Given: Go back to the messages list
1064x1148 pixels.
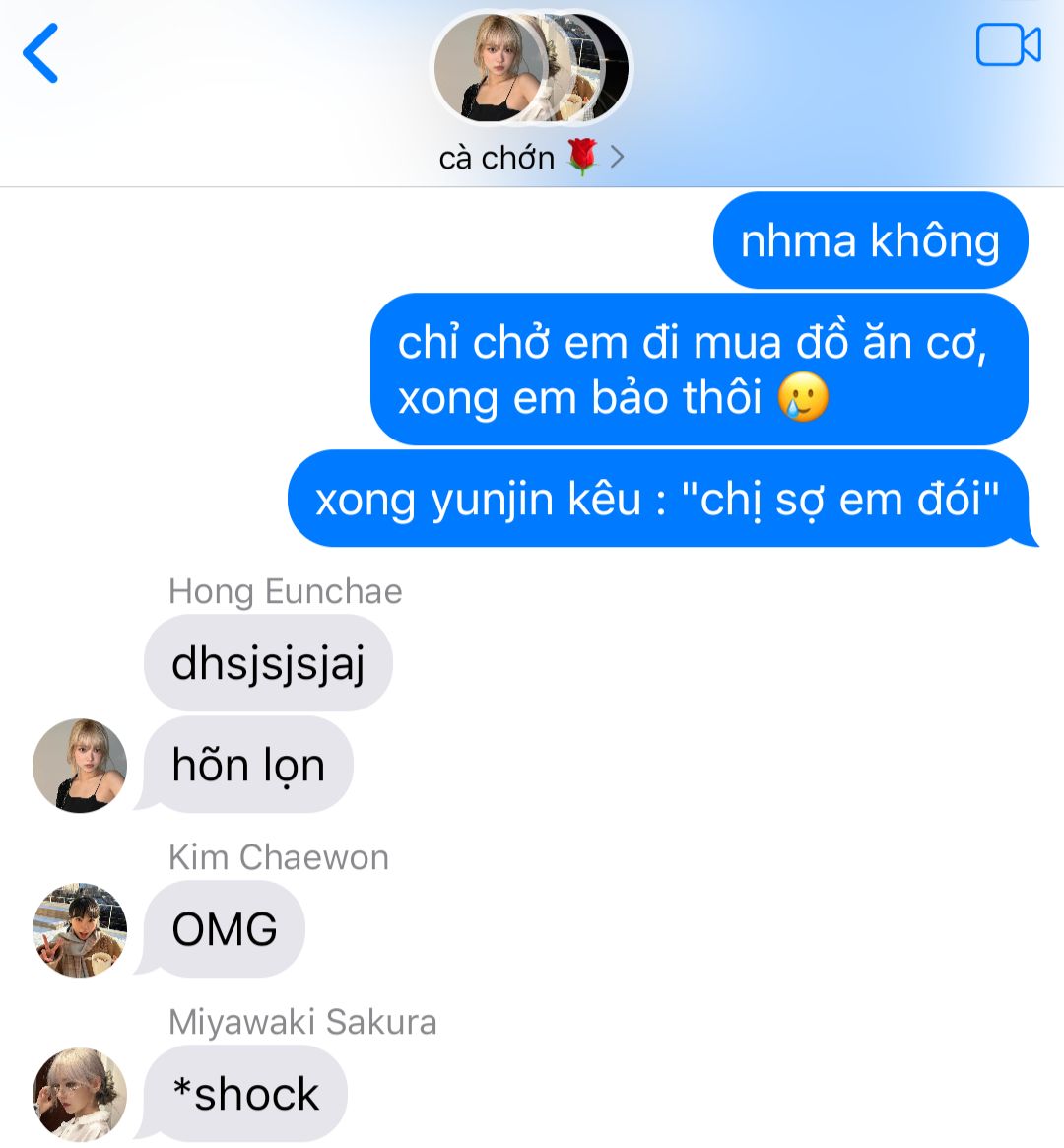Looking at the screenshot, I should [41, 53].
